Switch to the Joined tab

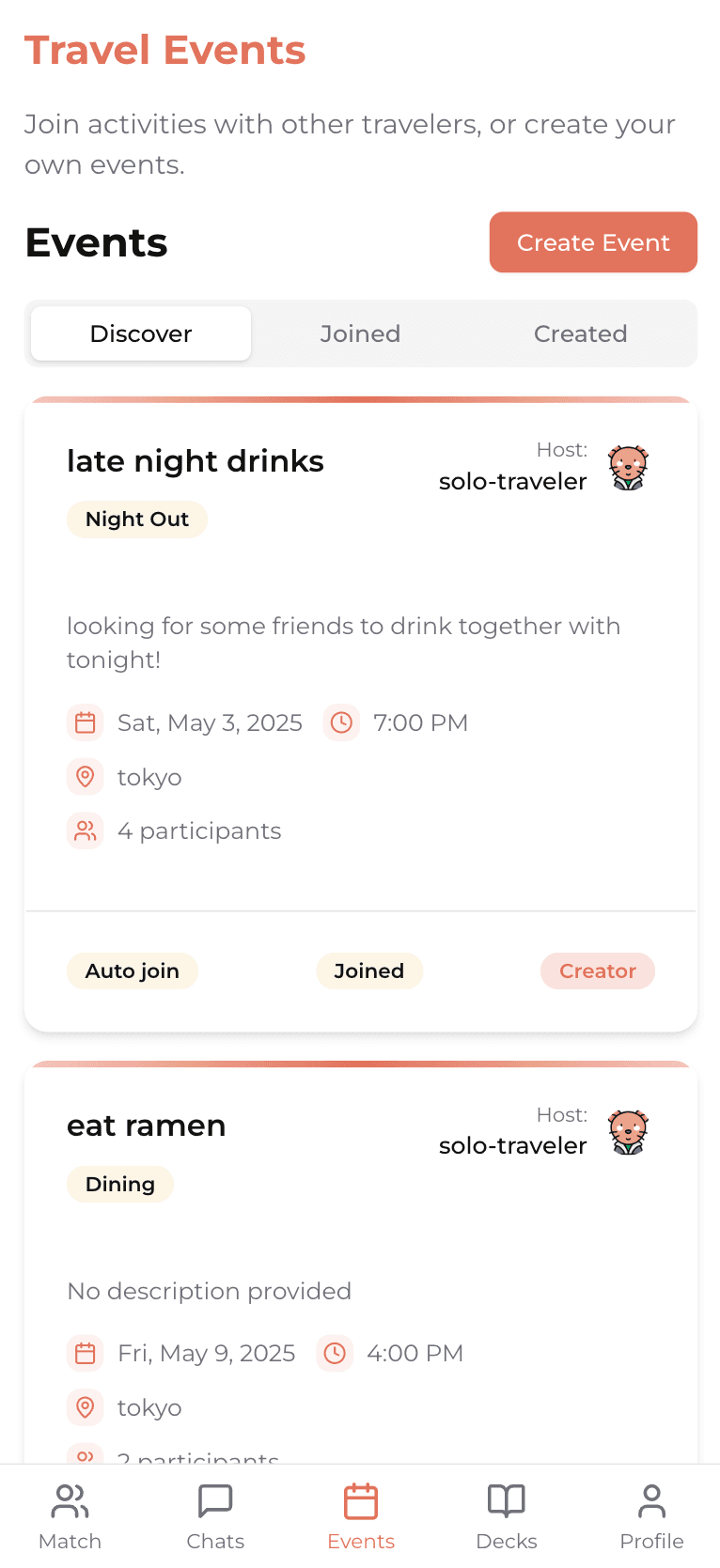pos(360,334)
